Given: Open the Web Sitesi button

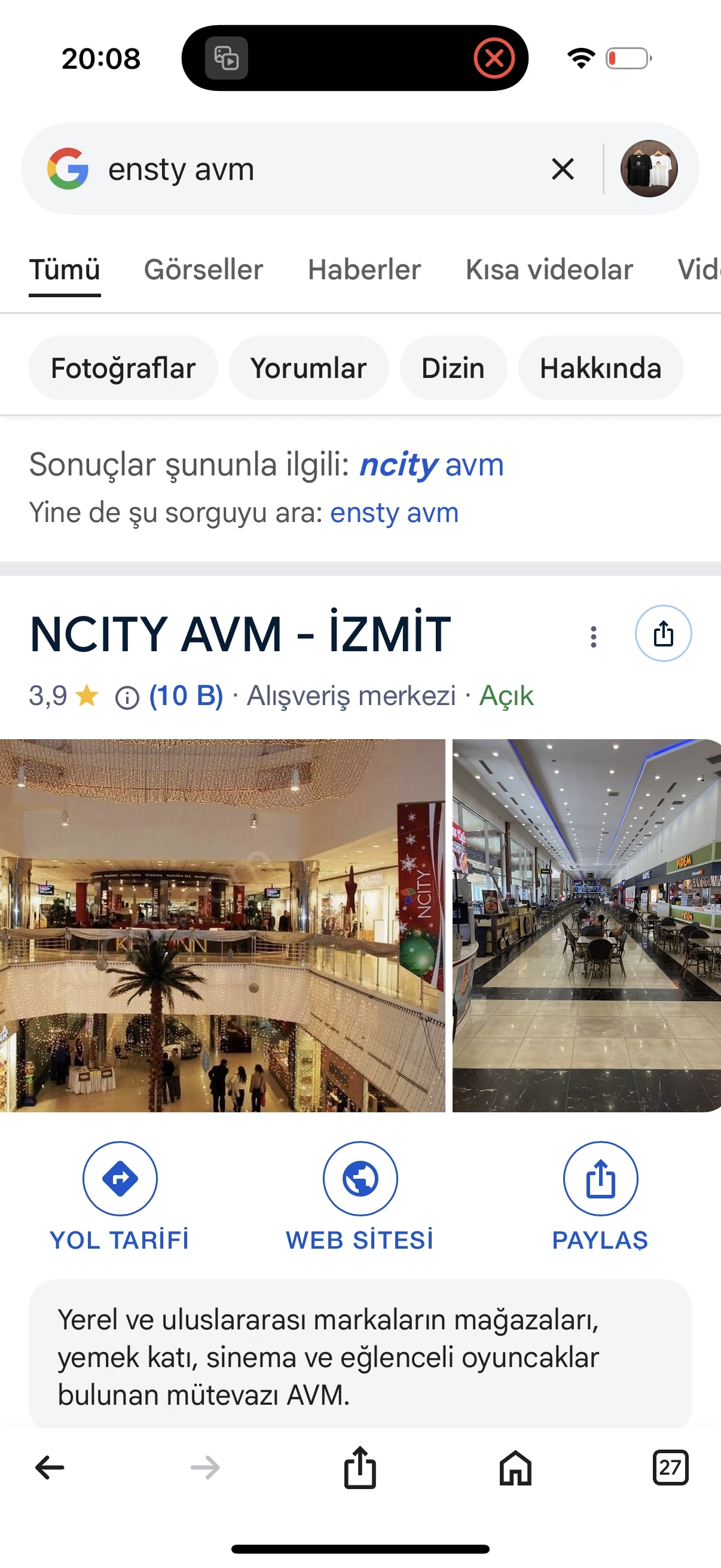Looking at the screenshot, I should pyautogui.click(x=360, y=1194).
